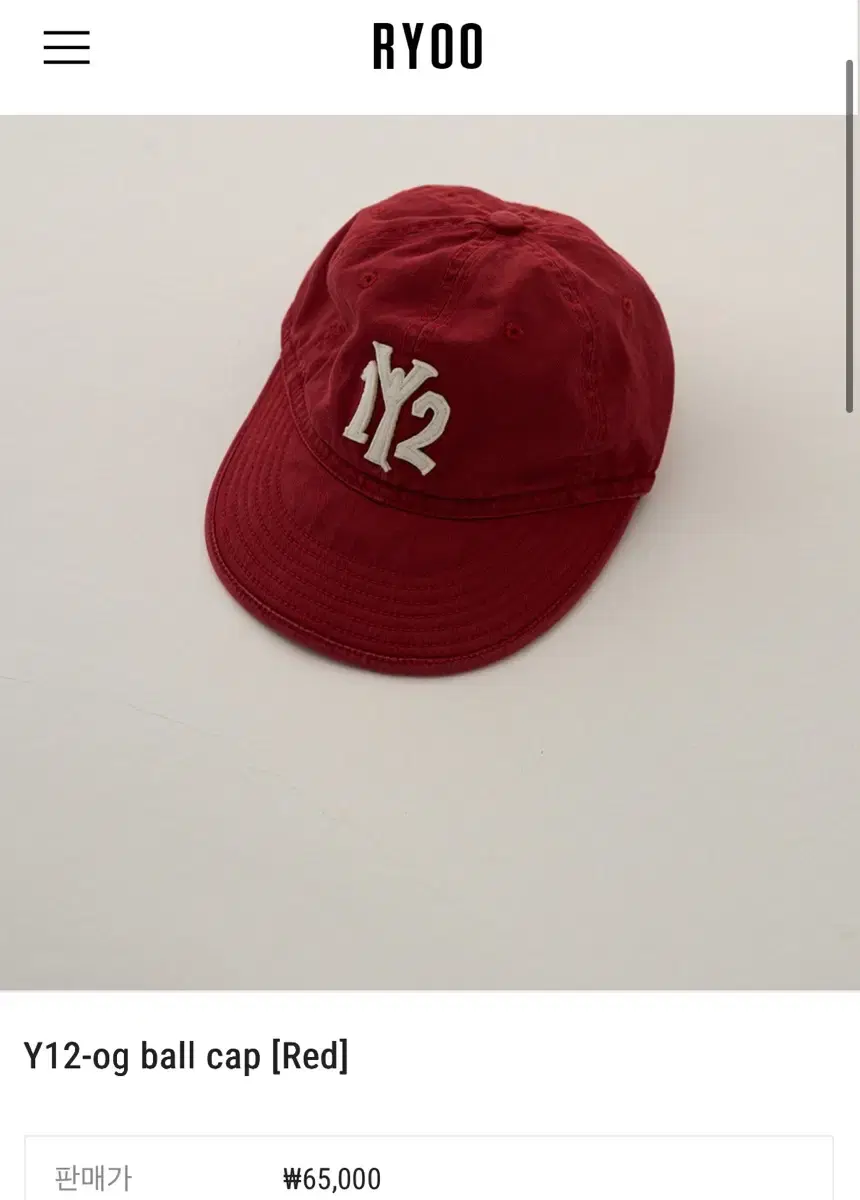Click the 판매가 price label
Viewport: 860px width, 1200px height.
(91, 1180)
